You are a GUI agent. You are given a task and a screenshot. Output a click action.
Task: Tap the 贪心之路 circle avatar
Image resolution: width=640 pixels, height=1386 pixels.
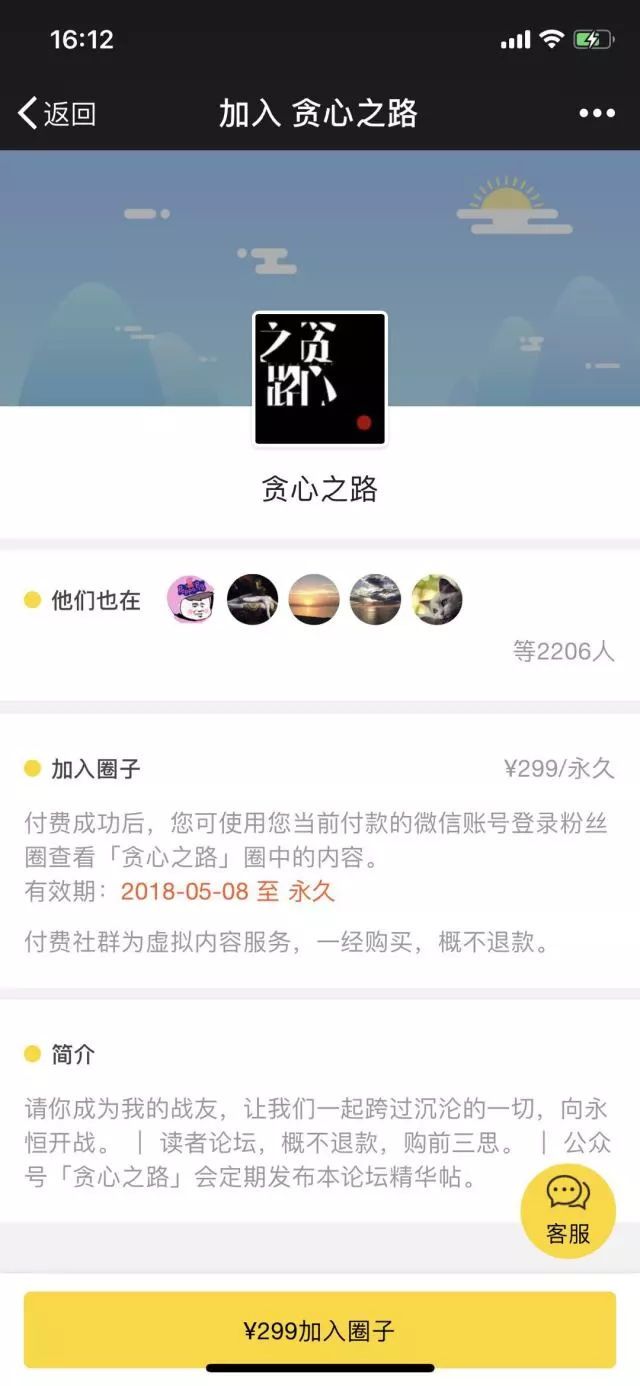click(x=320, y=378)
